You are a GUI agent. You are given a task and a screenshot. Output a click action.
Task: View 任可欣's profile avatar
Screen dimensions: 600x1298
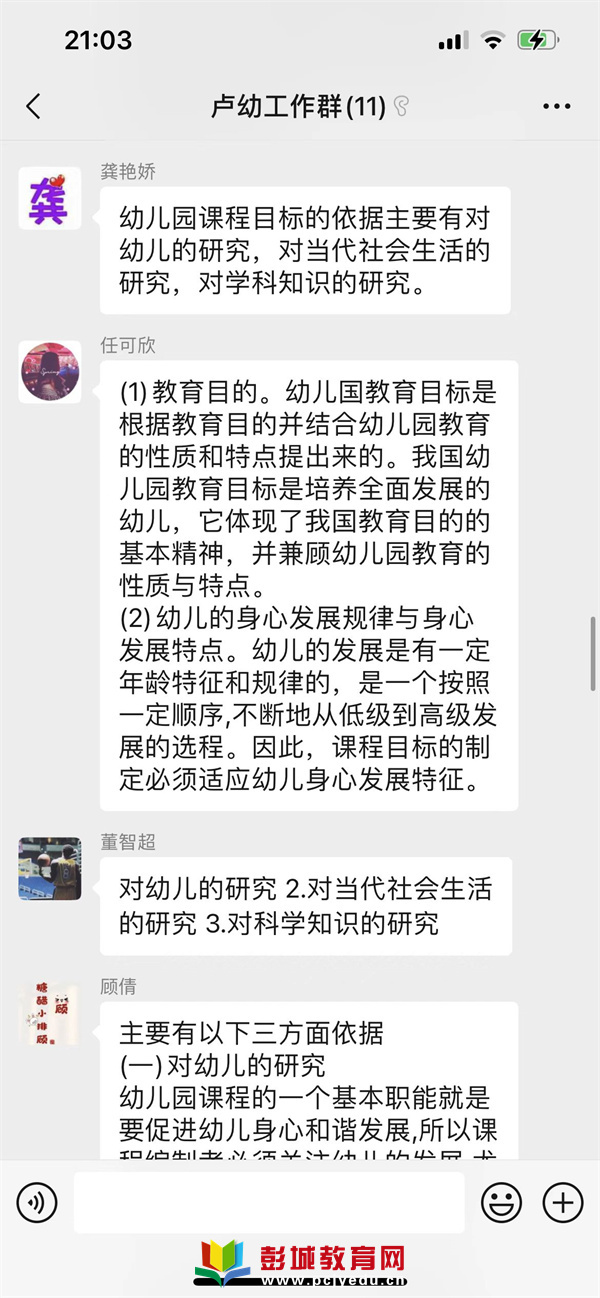pos(50,372)
